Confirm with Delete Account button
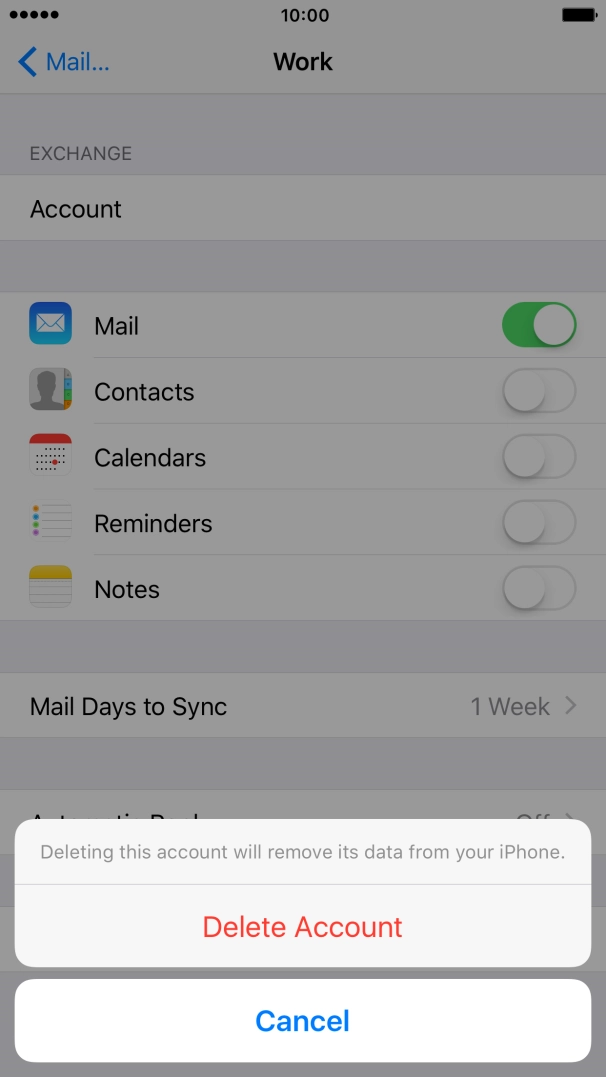Screen dimensions: 606x1077 pos(302,927)
